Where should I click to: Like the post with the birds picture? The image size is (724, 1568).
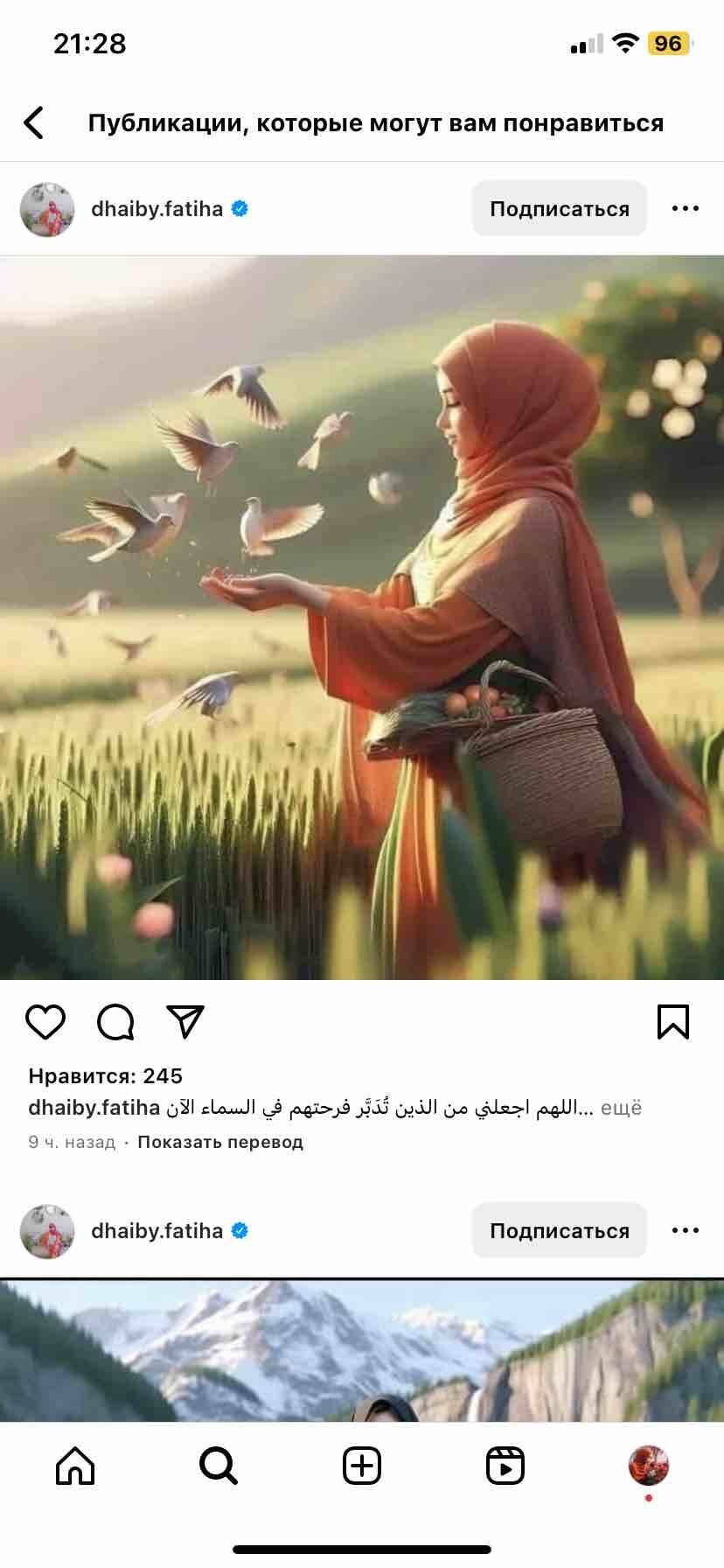[x=45, y=1021]
